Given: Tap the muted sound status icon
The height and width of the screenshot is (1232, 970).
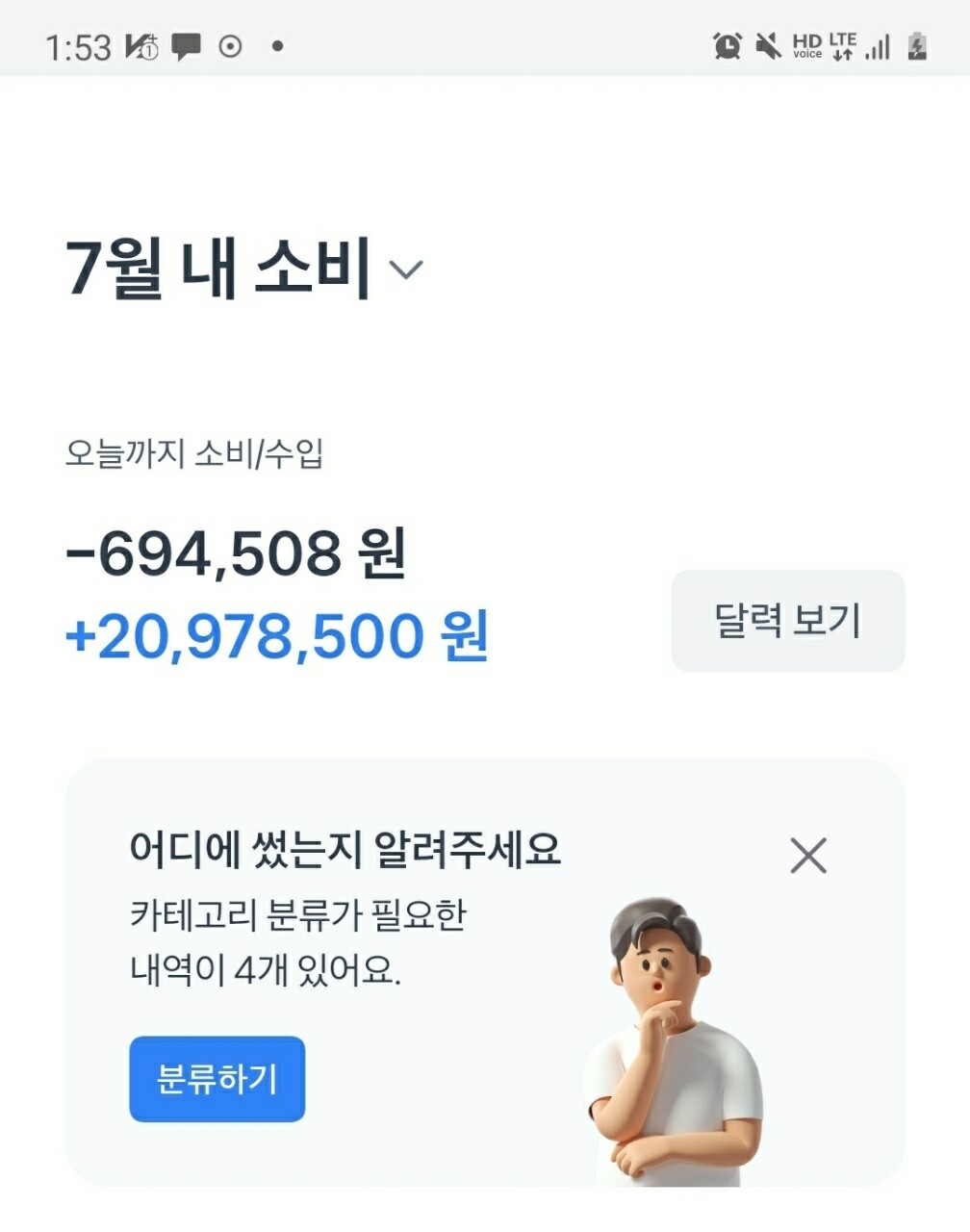Looking at the screenshot, I should [769, 44].
